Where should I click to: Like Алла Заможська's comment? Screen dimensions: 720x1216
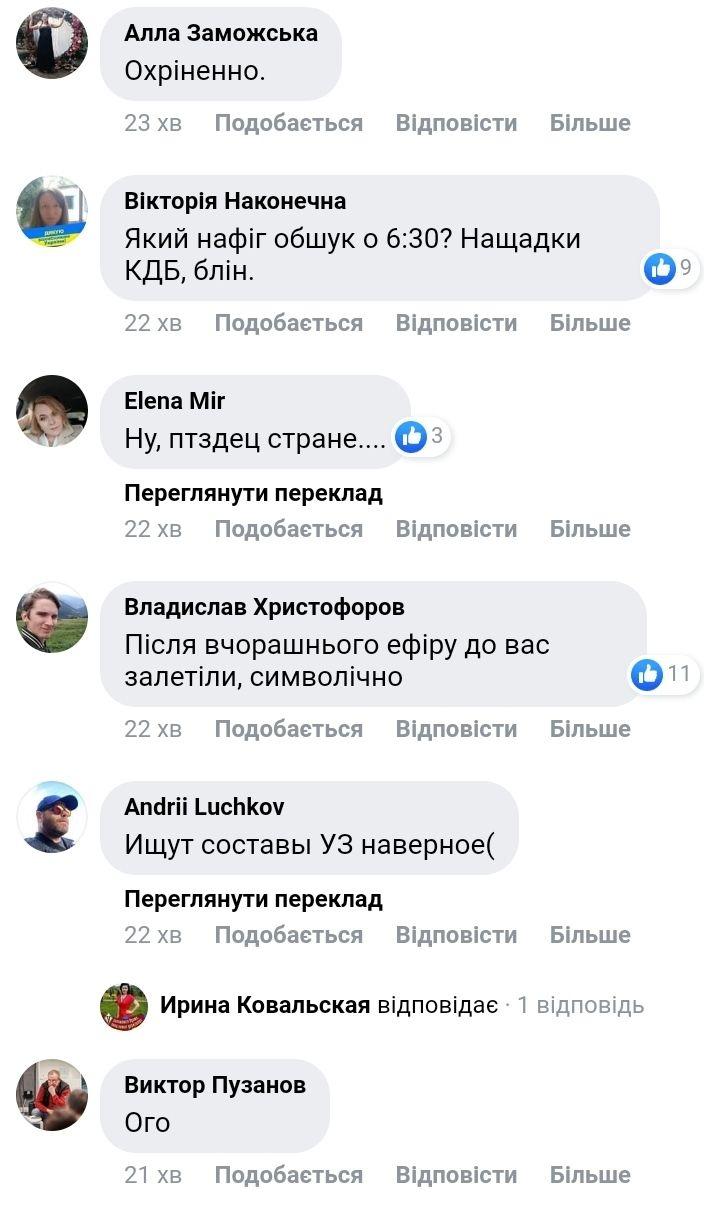pos(288,123)
